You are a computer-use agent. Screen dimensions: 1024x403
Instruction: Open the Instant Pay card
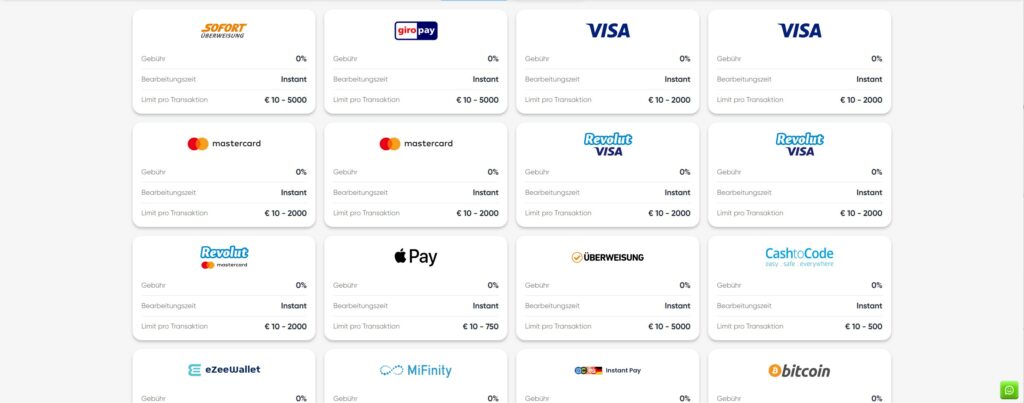click(607, 370)
